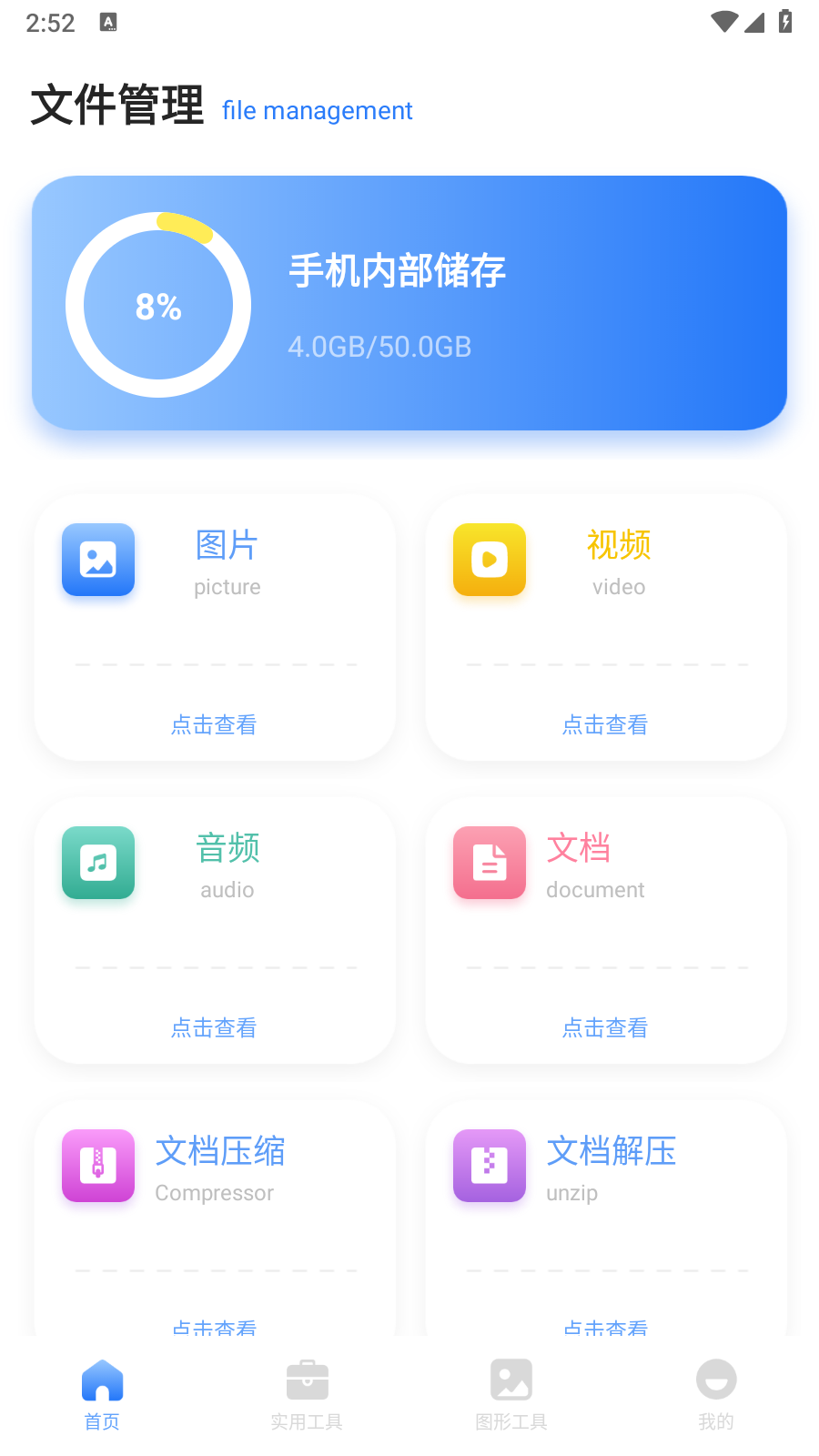Screen dimensions: 819x1456
Task: Click the purple 文档解压 unzip icon
Action: pyautogui.click(x=489, y=1166)
